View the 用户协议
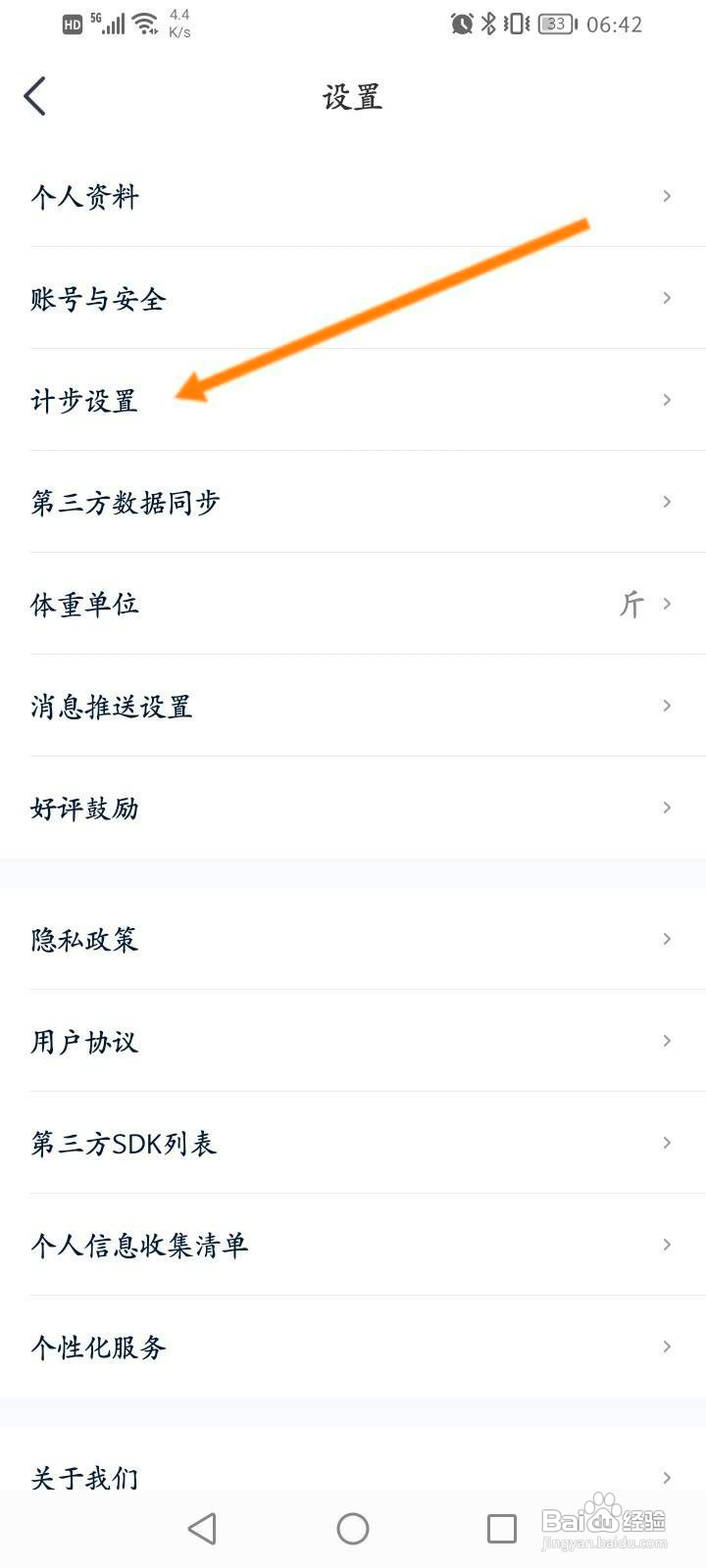Screen dimensions: 706x1568 [353, 1041]
